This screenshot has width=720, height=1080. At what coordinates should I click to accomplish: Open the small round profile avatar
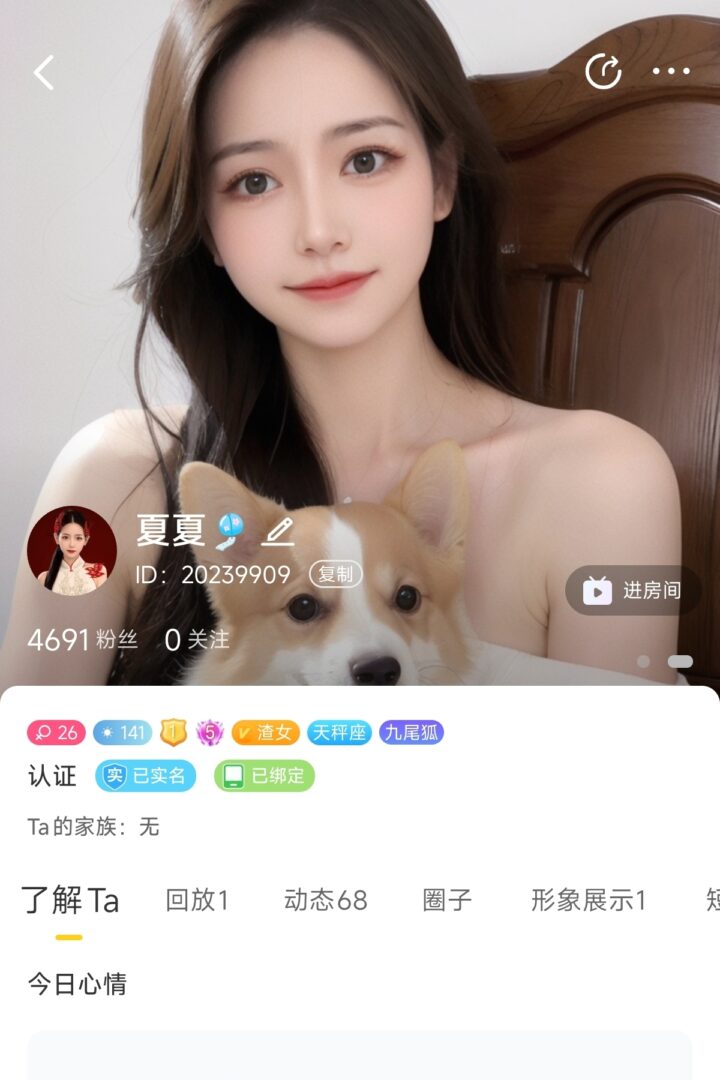(x=71, y=551)
